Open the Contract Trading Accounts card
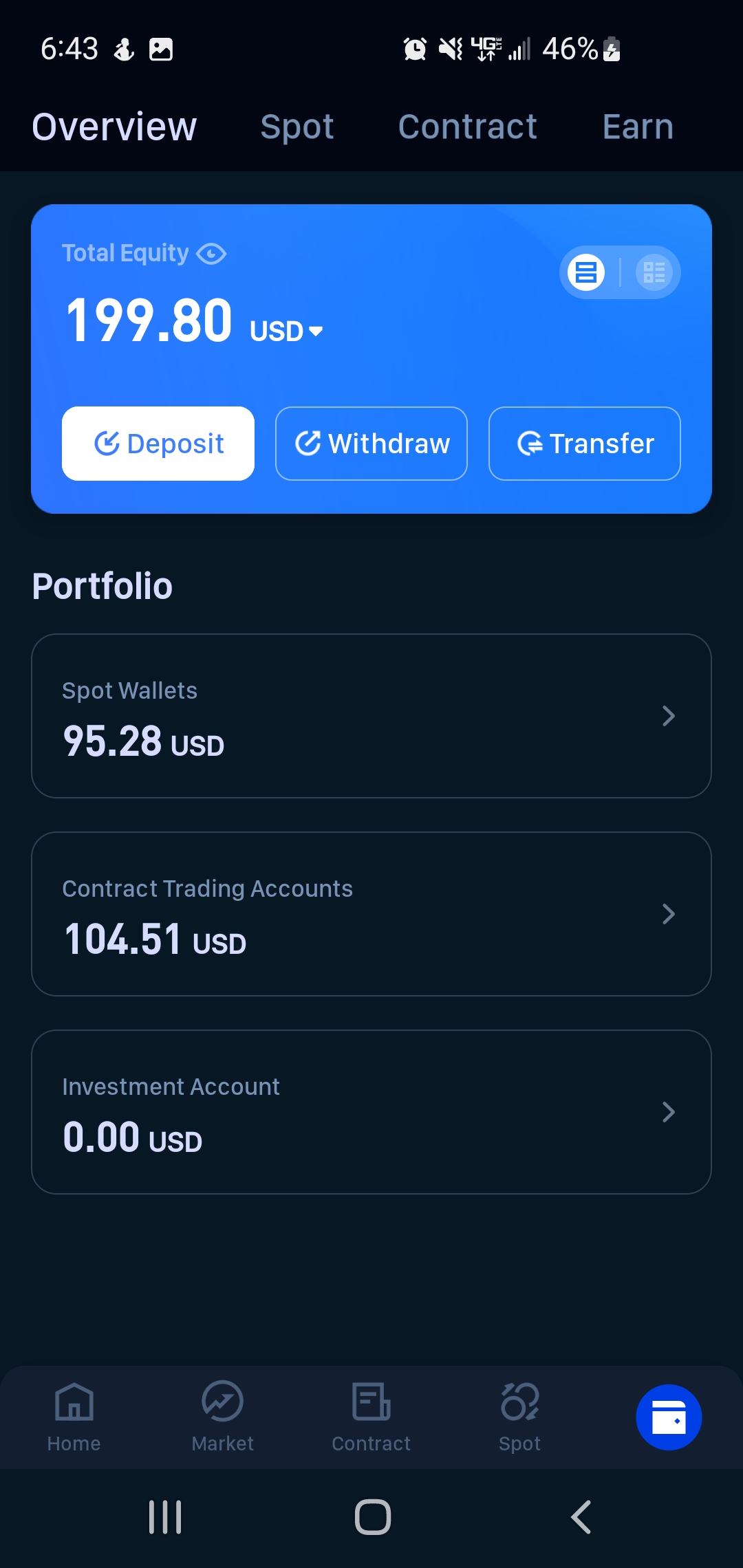 371,914
